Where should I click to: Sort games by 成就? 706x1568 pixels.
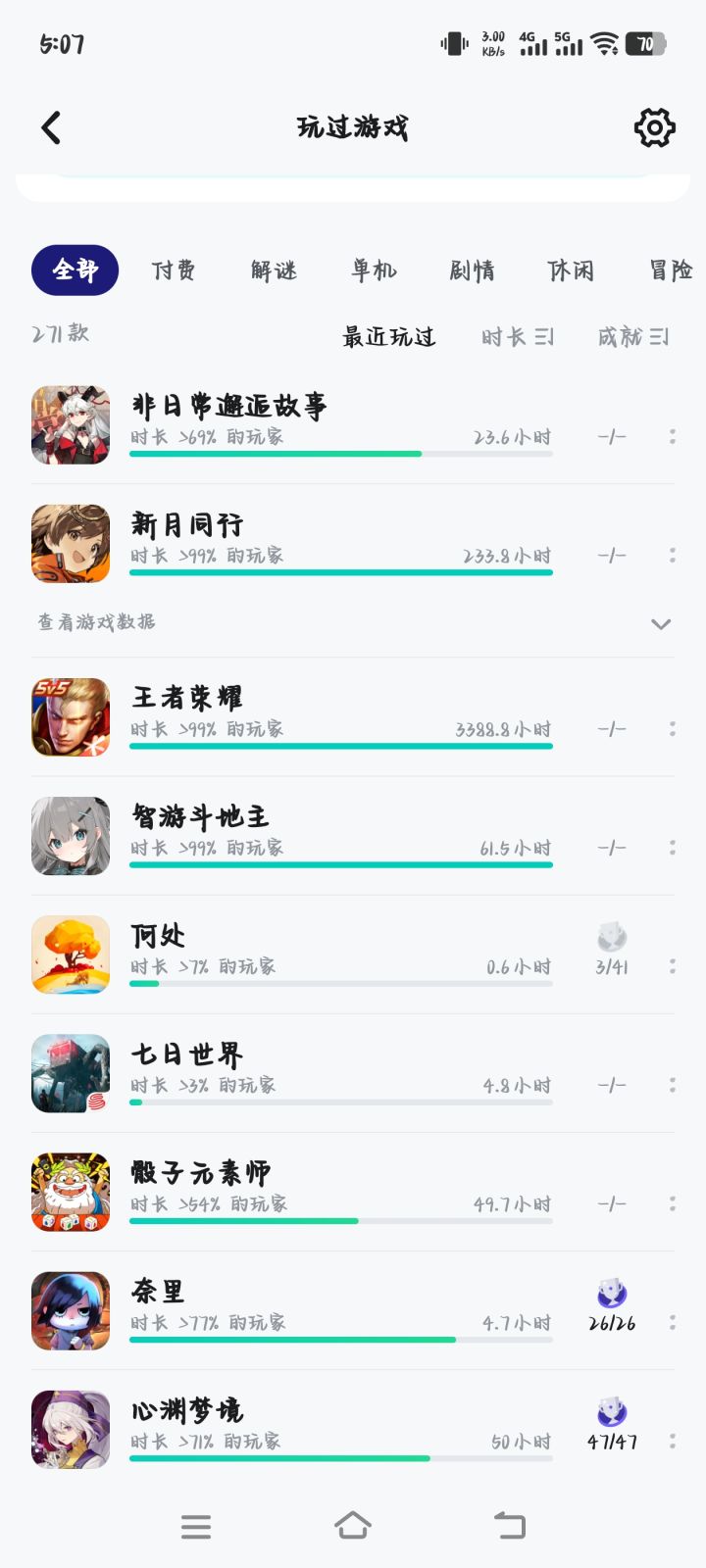click(x=632, y=337)
